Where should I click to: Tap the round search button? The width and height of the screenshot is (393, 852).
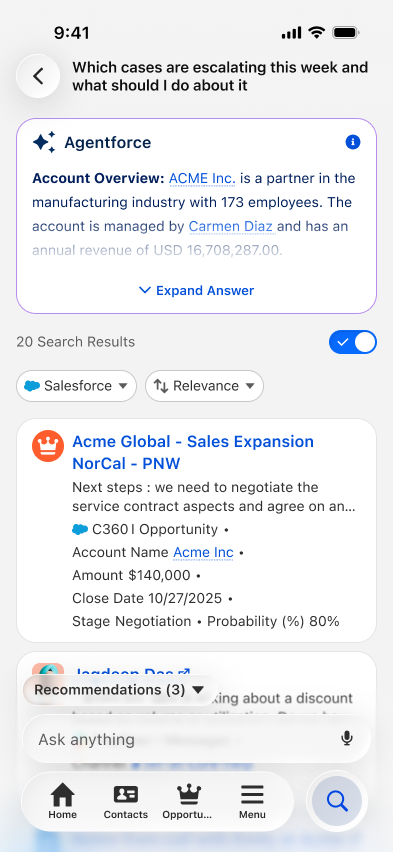(337, 801)
